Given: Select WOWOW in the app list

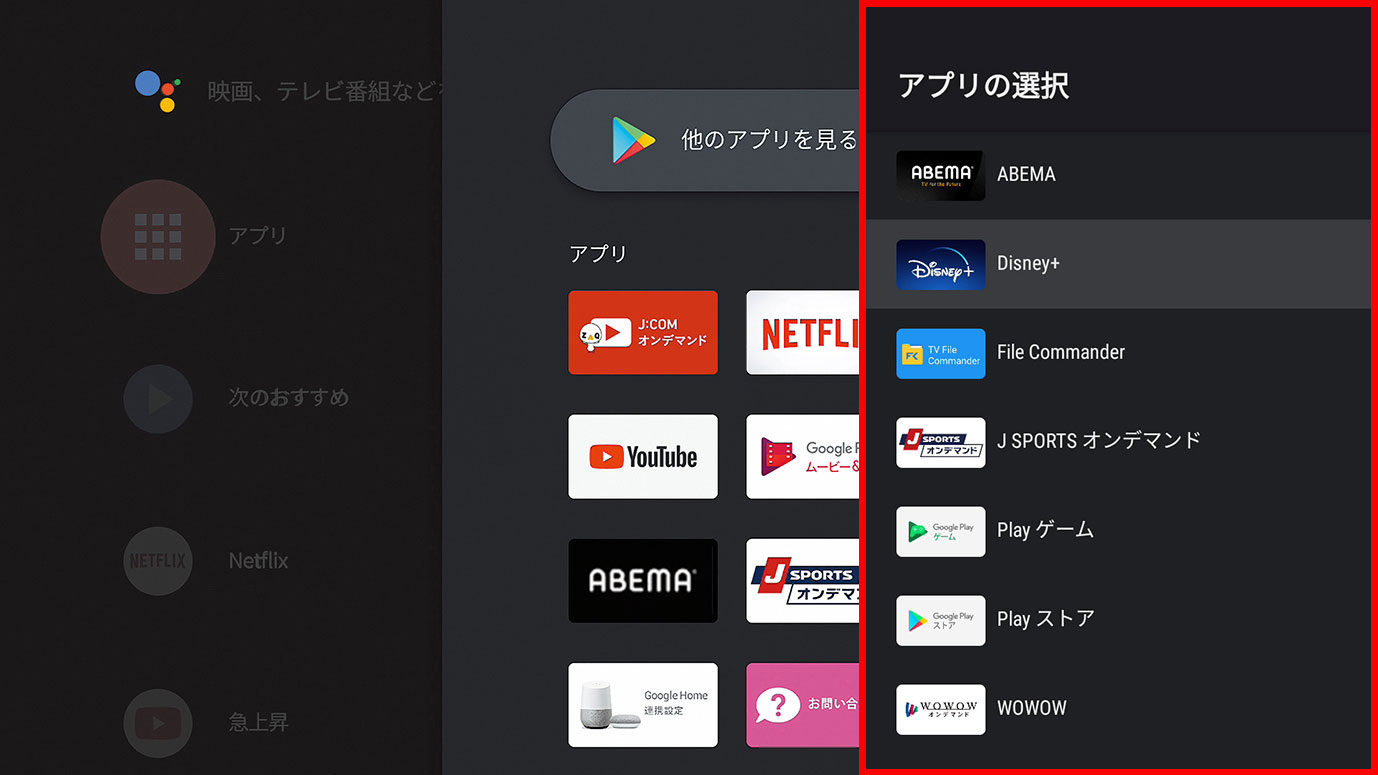Looking at the screenshot, I should (1031, 708).
